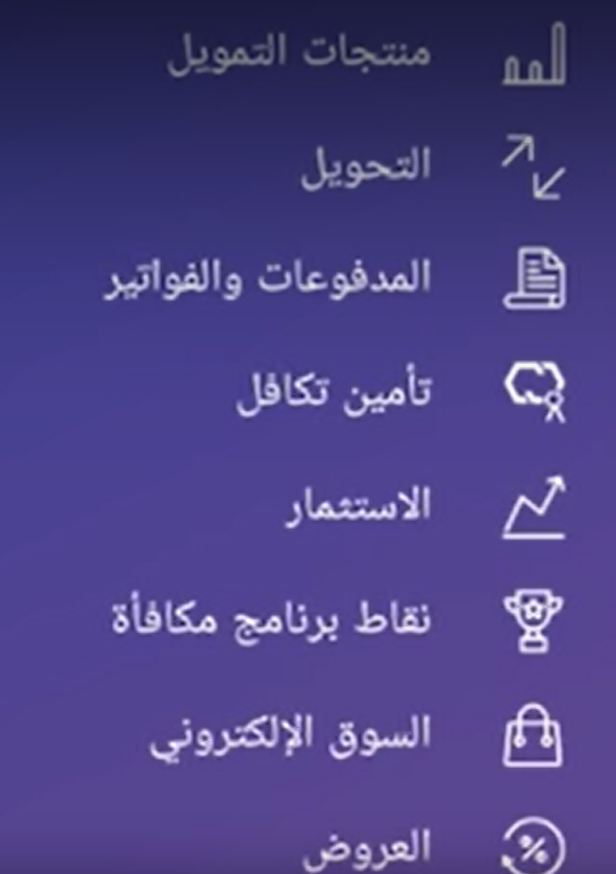Select التحويل transfer option

coord(366,167)
